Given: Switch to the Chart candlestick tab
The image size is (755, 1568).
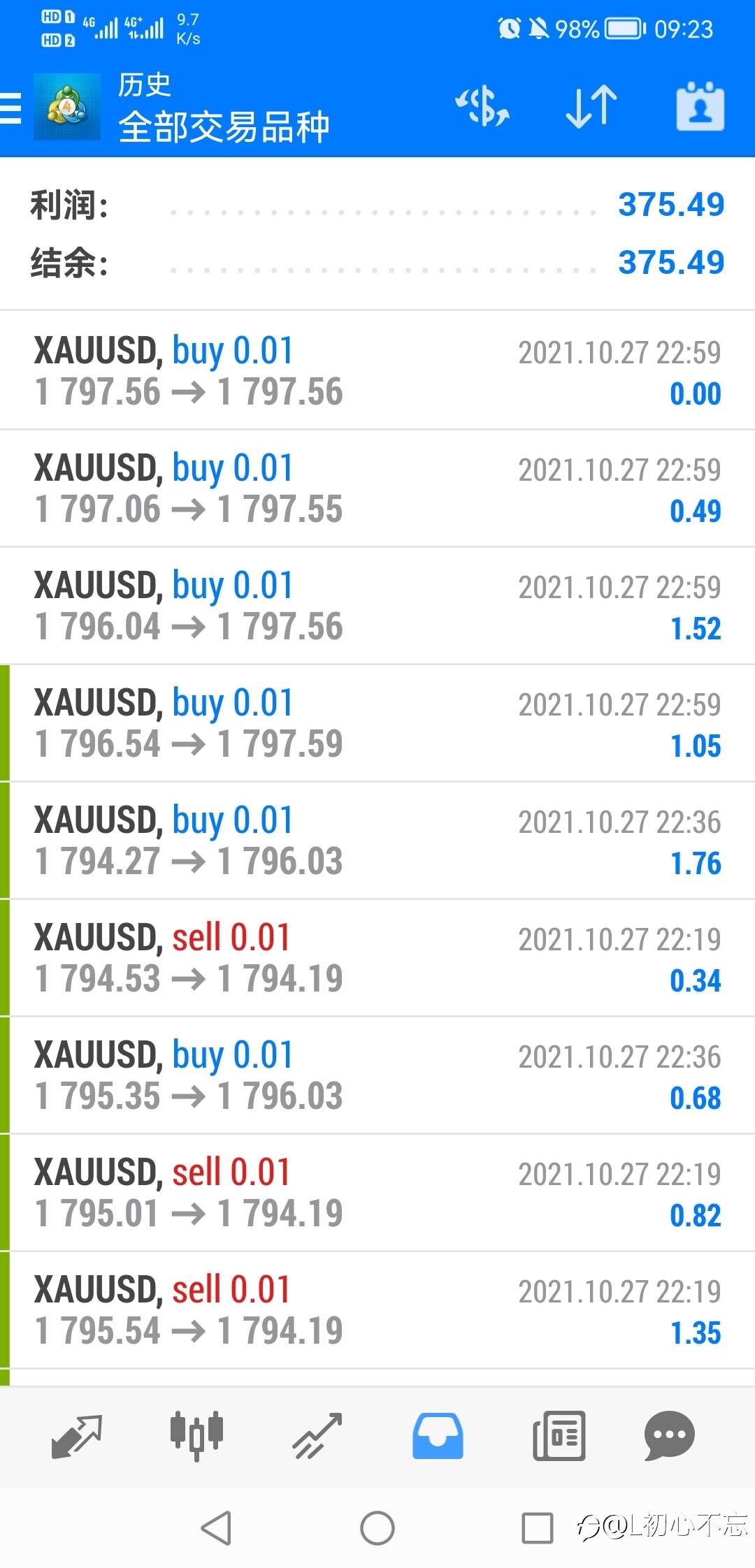Looking at the screenshot, I should coord(196,1436).
